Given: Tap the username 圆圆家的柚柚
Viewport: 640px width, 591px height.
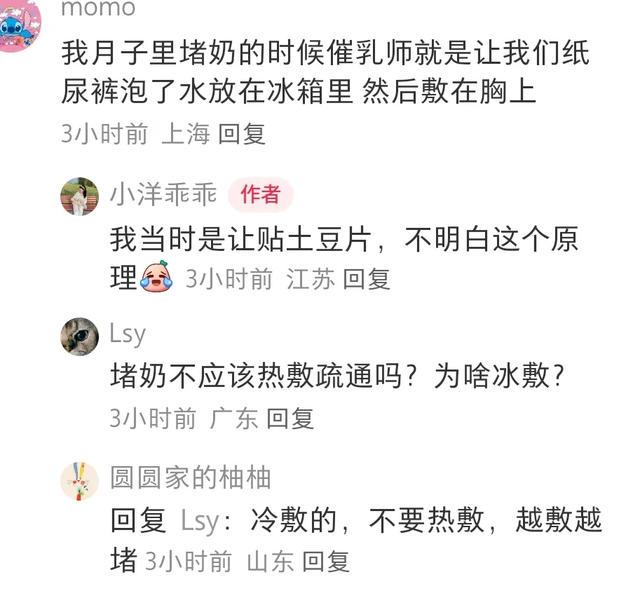Looking at the screenshot, I should coord(190,478).
